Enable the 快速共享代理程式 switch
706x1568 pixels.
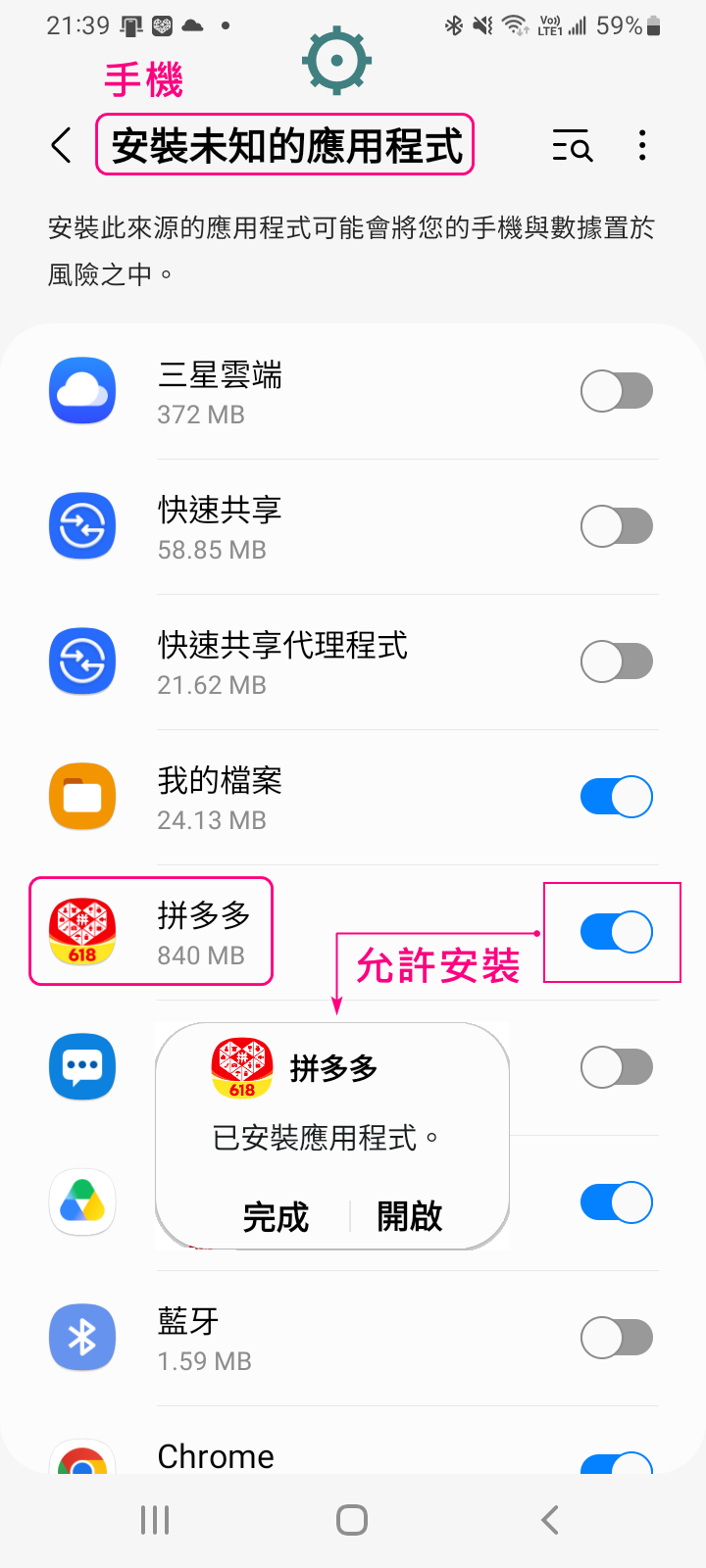tap(617, 661)
